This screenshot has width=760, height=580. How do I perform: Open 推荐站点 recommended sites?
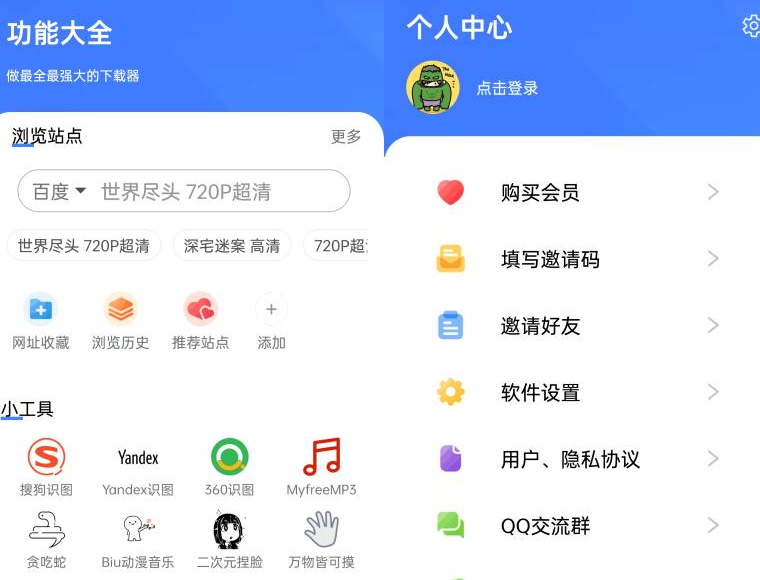[200, 321]
